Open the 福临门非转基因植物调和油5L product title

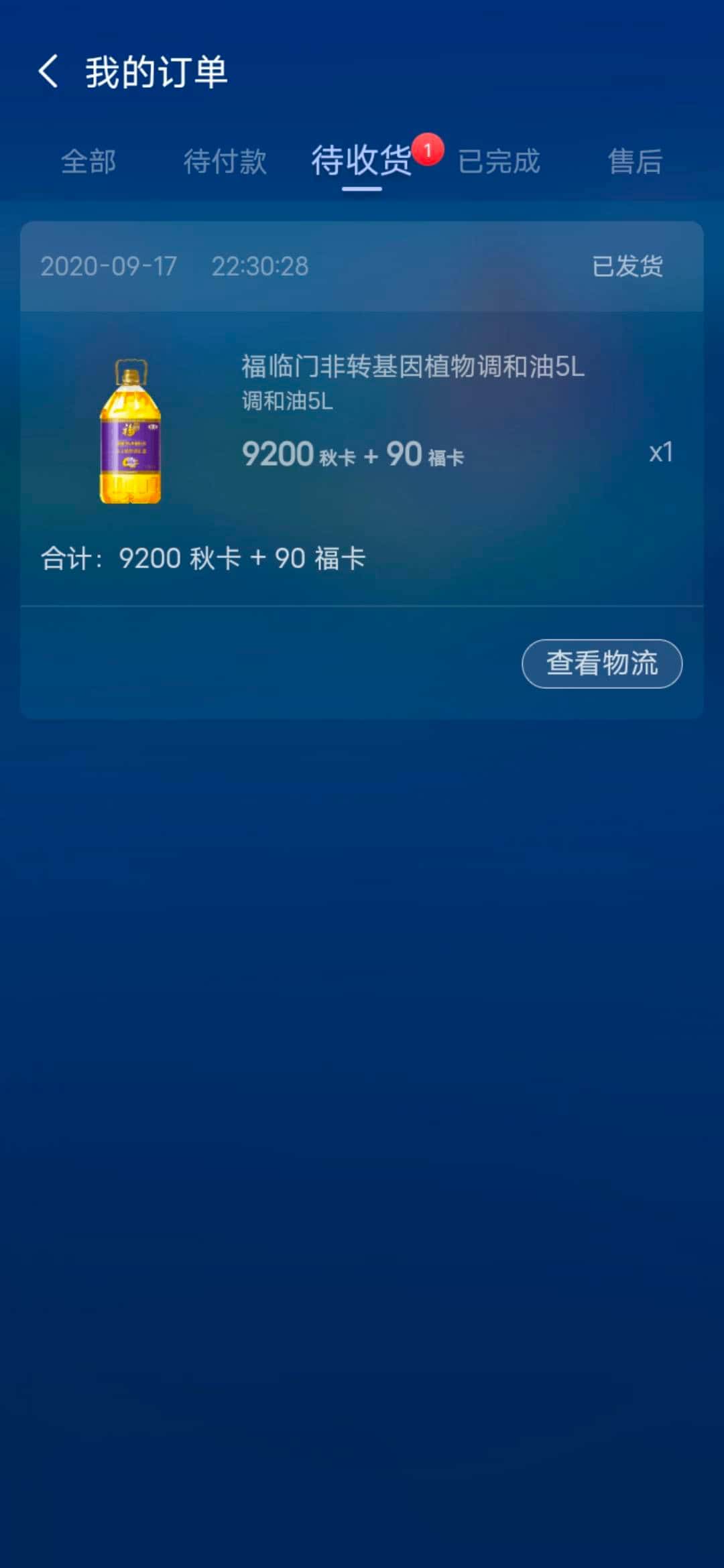click(412, 367)
